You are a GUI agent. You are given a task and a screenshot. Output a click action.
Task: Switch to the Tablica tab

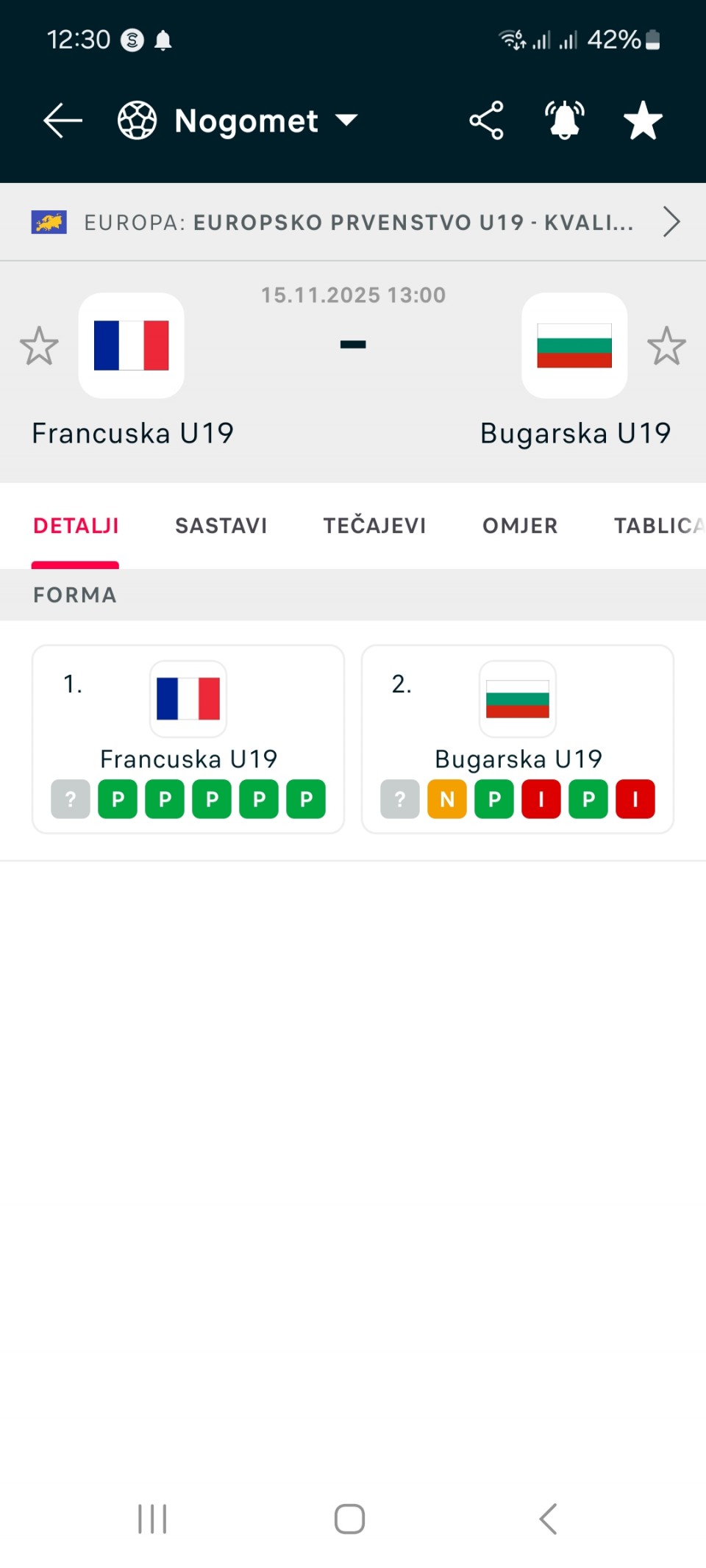(657, 526)
